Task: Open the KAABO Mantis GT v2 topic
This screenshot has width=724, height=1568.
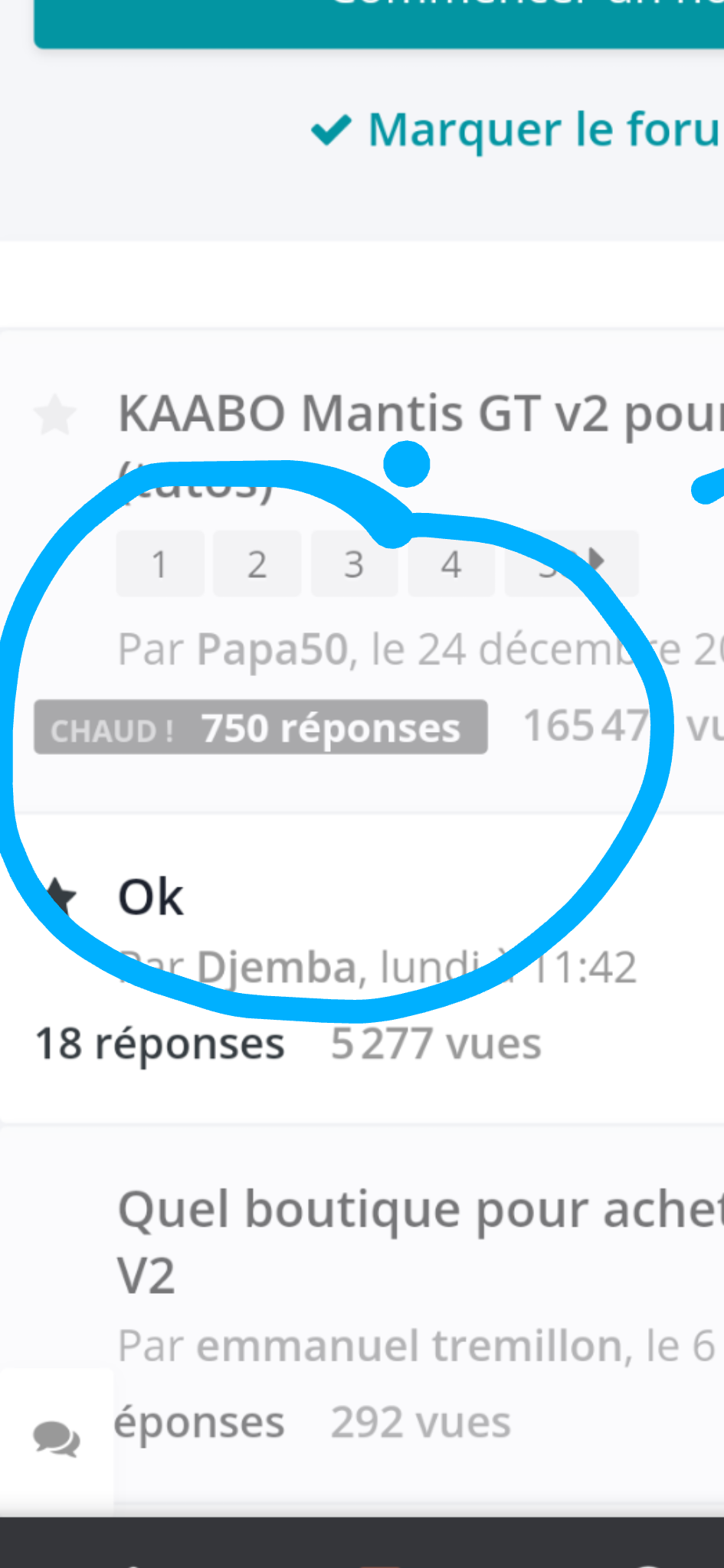Action: [x=421, y=415]
